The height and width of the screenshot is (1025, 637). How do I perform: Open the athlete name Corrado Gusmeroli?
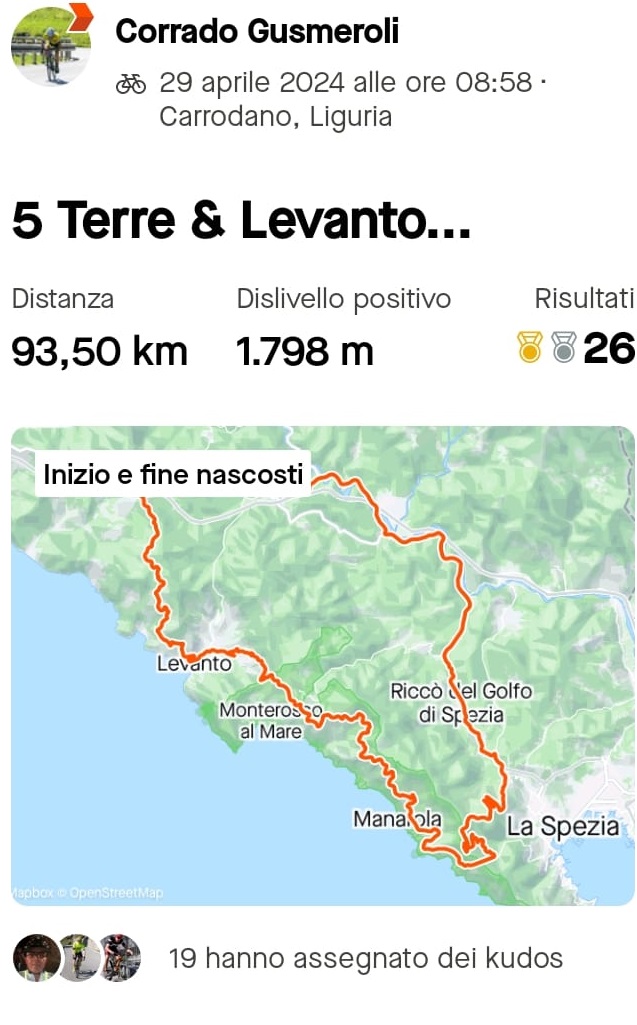(x=257, y=32)
